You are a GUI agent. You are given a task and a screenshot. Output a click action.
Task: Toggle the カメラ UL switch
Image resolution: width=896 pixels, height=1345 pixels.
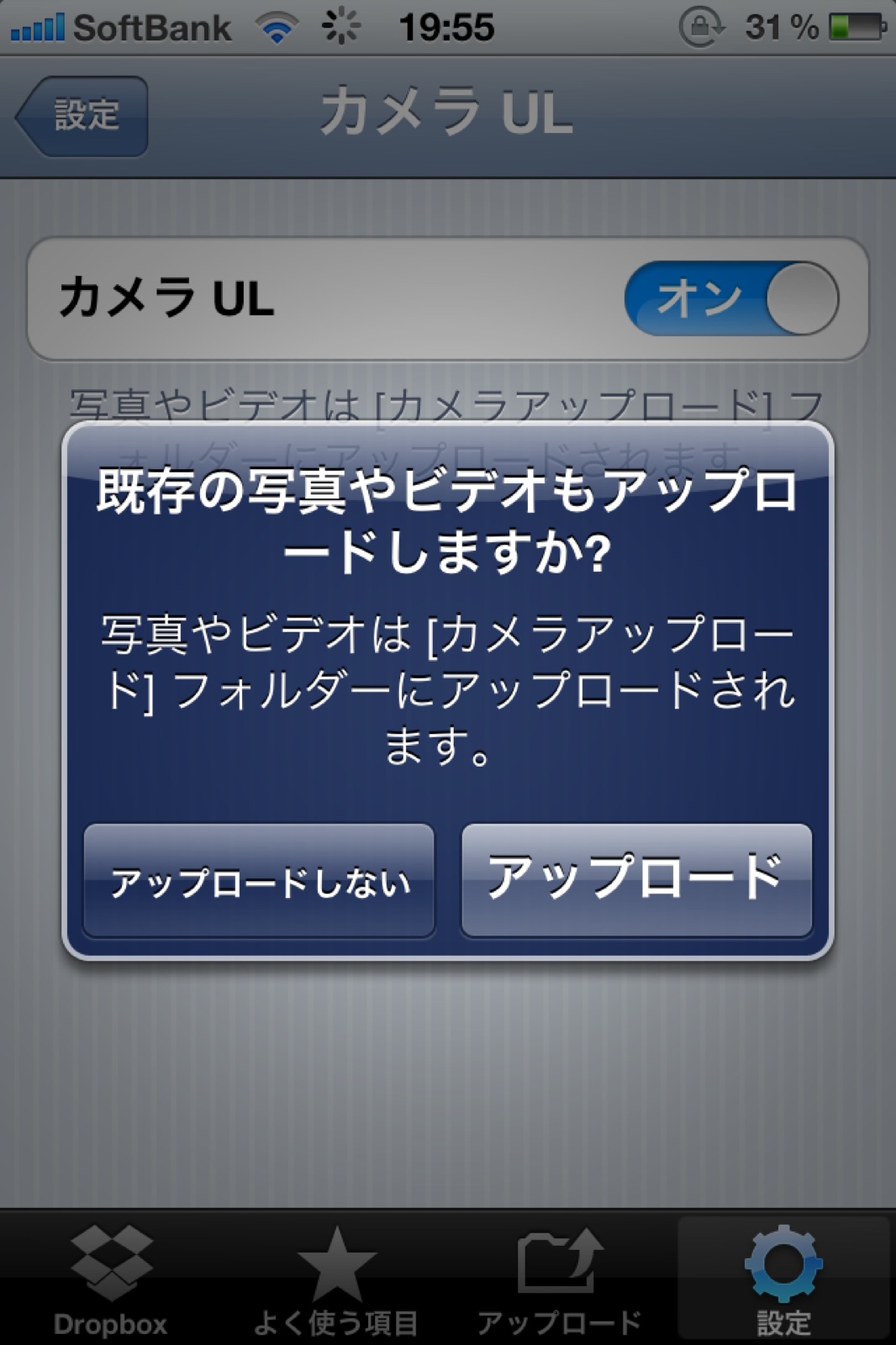(x=730, y=298)
